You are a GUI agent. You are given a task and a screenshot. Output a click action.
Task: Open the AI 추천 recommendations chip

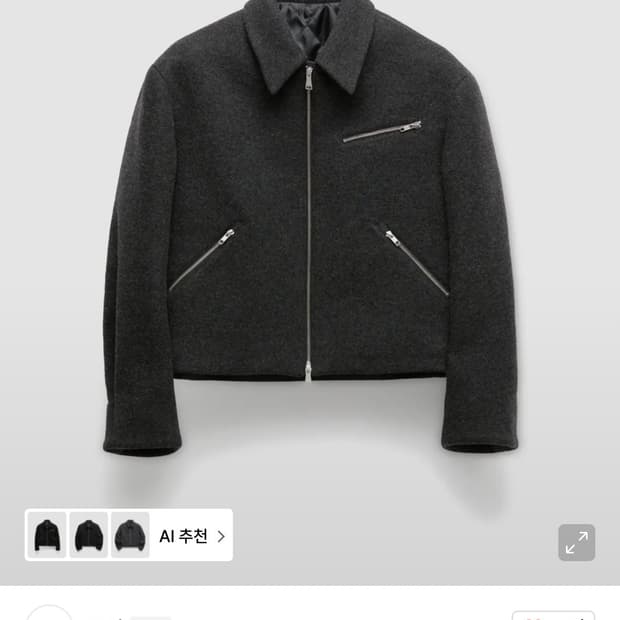pos(191,535)
